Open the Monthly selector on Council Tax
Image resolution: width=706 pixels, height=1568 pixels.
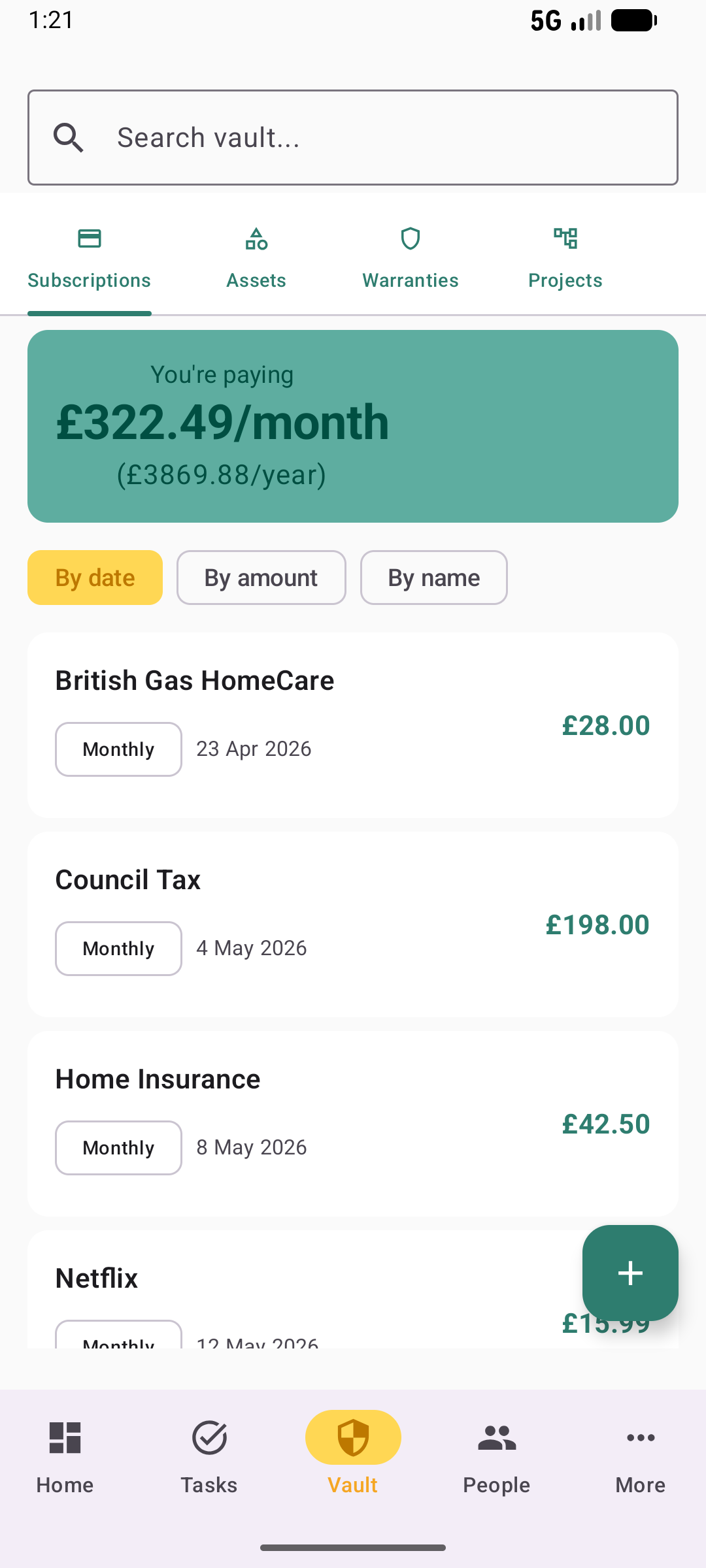[x=118, y=948]
